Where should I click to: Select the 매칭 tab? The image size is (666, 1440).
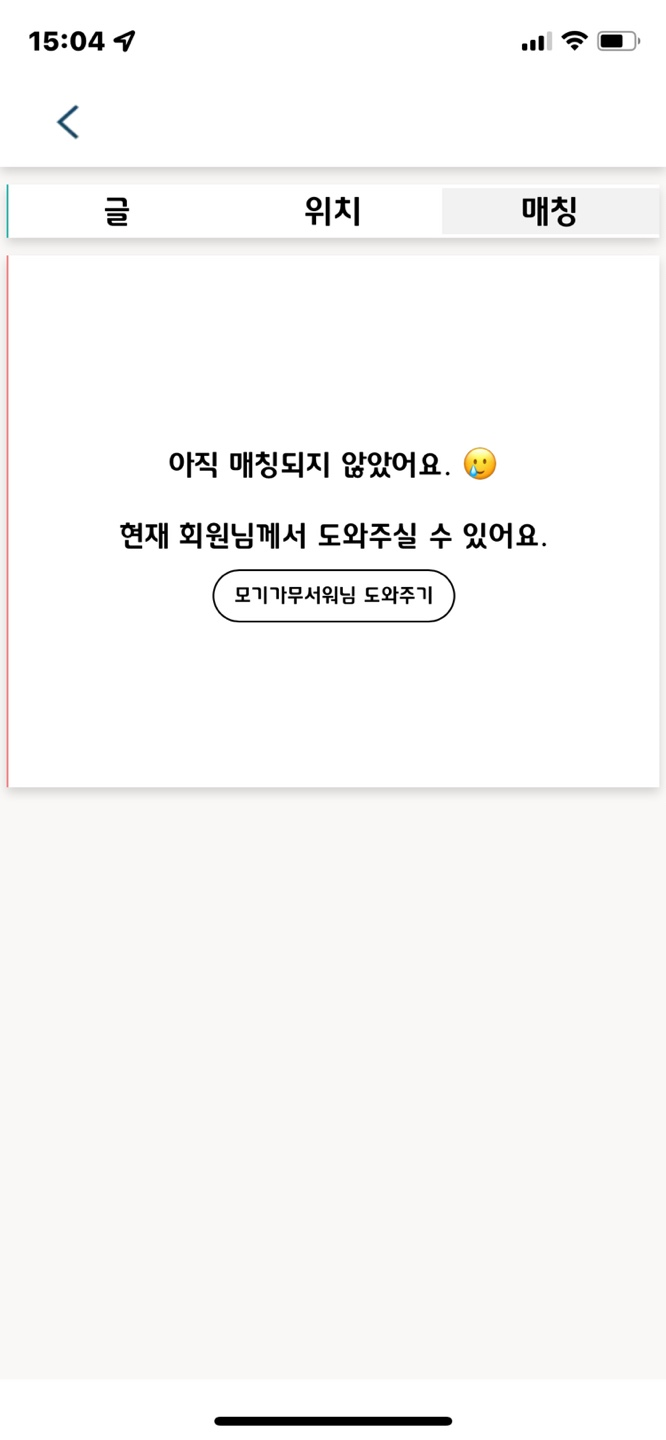549,211
